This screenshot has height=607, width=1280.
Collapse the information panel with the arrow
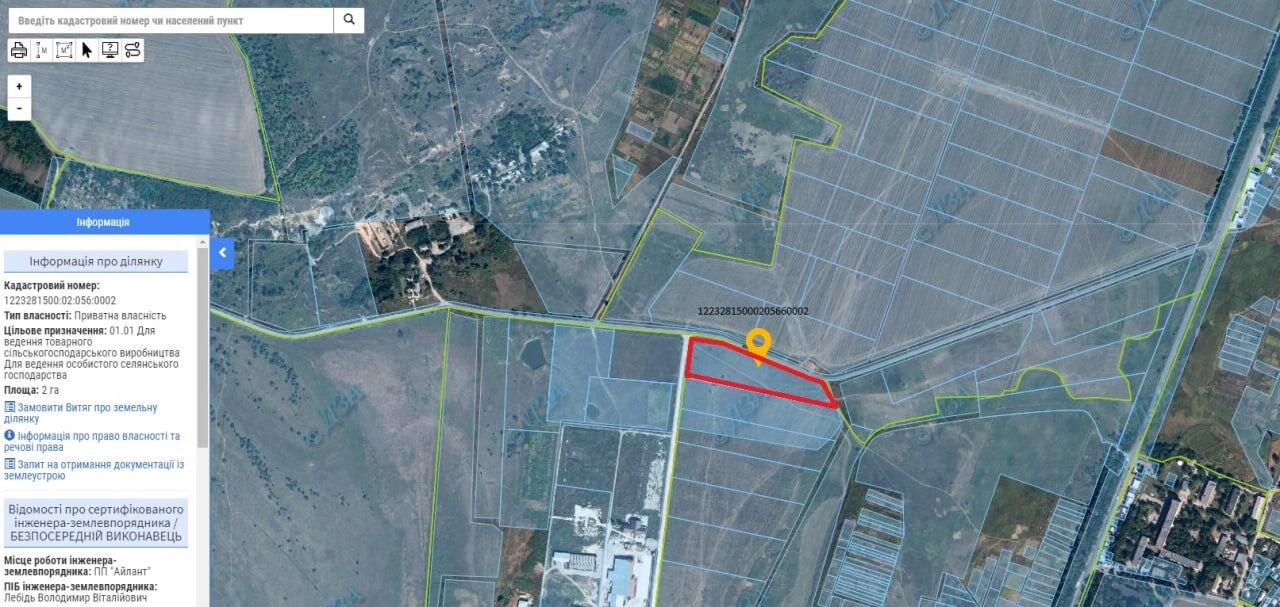222,253
